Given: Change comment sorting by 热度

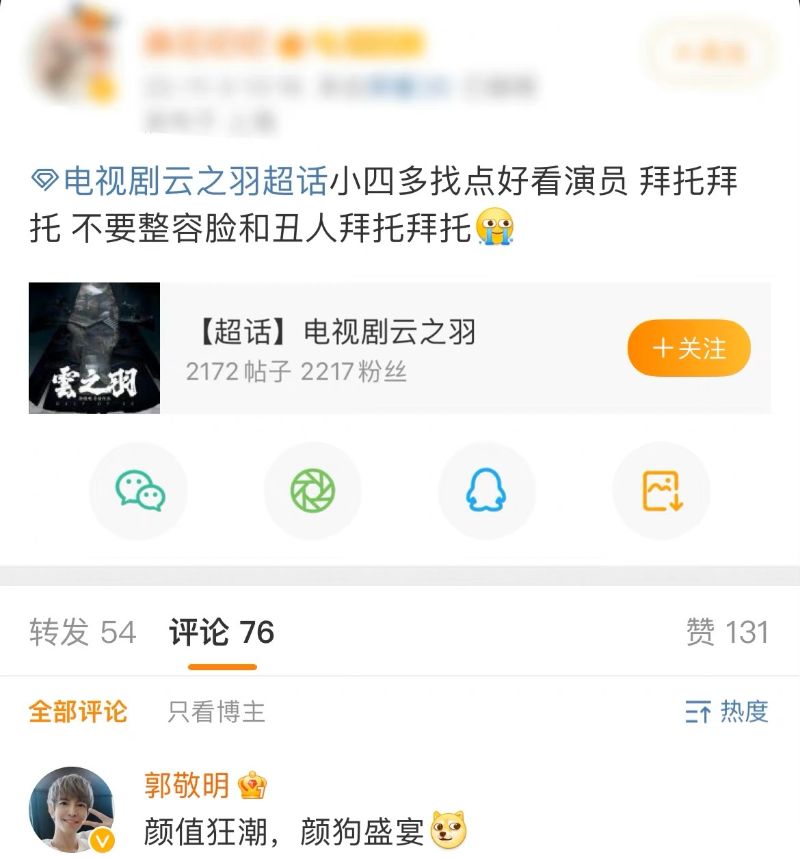Looking at the screenshot, I should click(727, 711).
